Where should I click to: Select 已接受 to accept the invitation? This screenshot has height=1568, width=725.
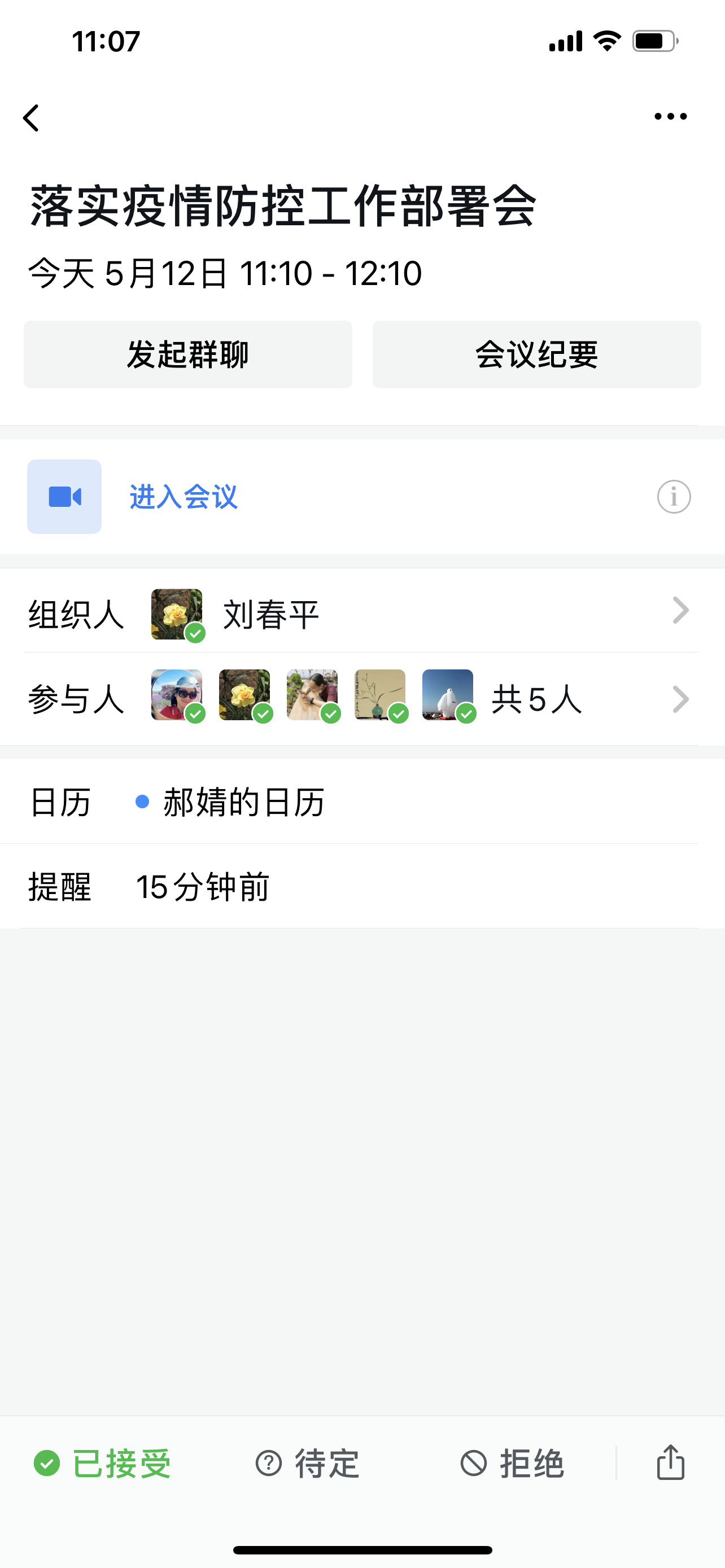pyautogui.click(x=102, y=1464)
